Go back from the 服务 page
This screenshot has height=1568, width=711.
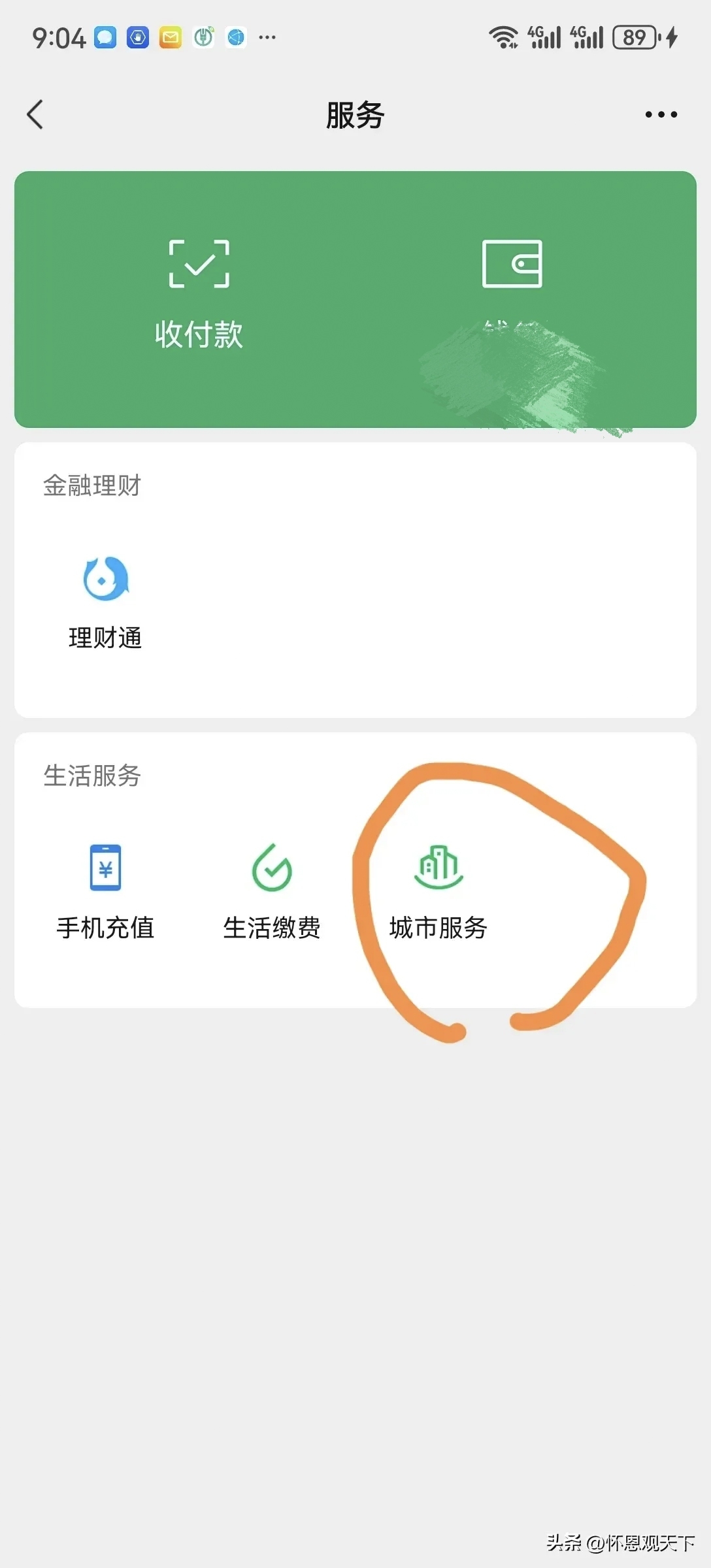pos(35,114)
